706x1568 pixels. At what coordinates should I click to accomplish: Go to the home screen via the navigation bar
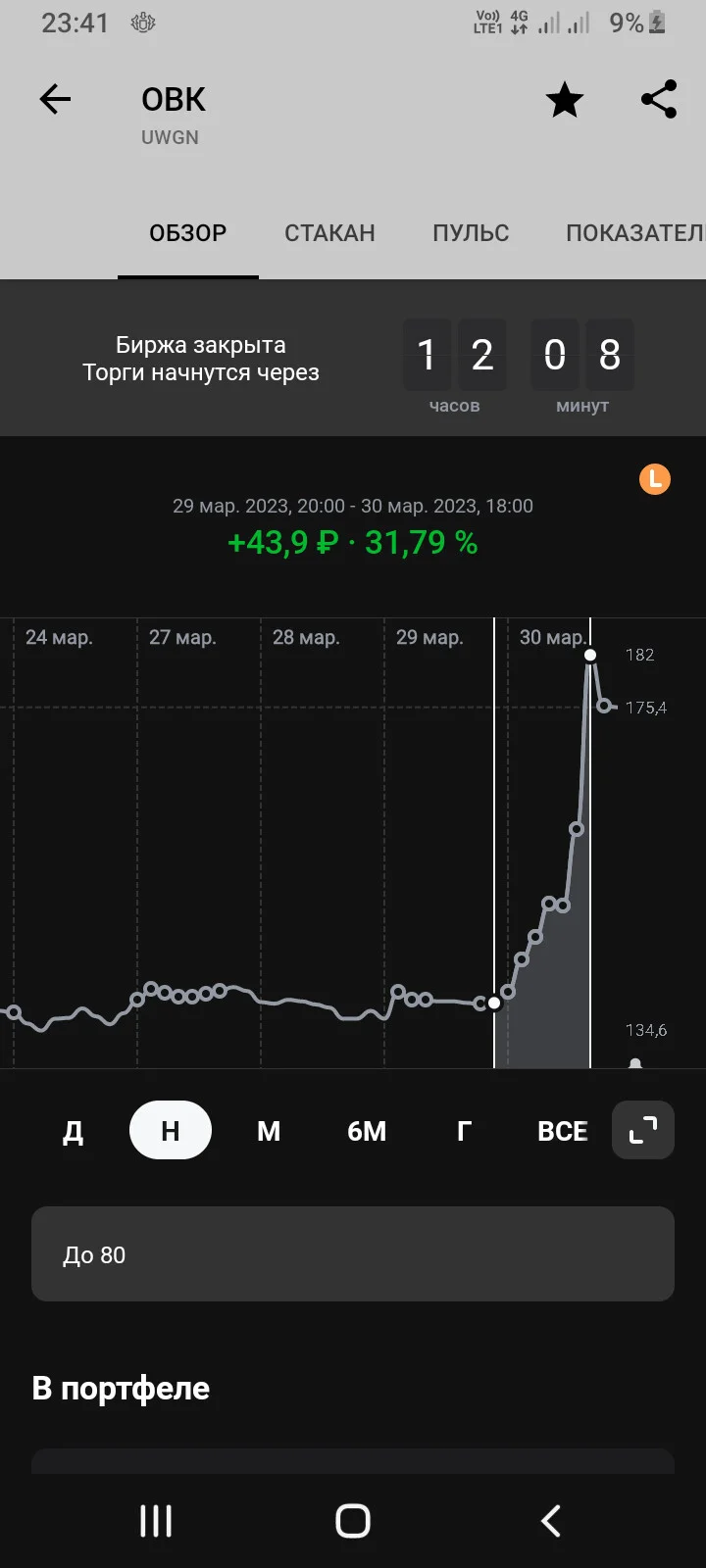(353, 1521)
